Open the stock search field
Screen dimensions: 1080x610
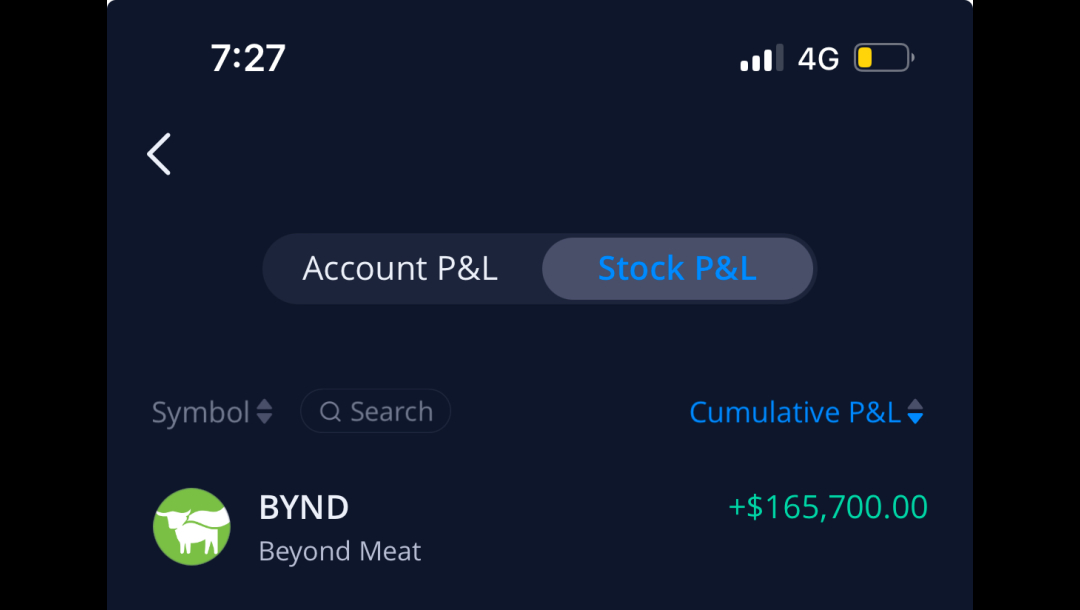tap(376, 411)
